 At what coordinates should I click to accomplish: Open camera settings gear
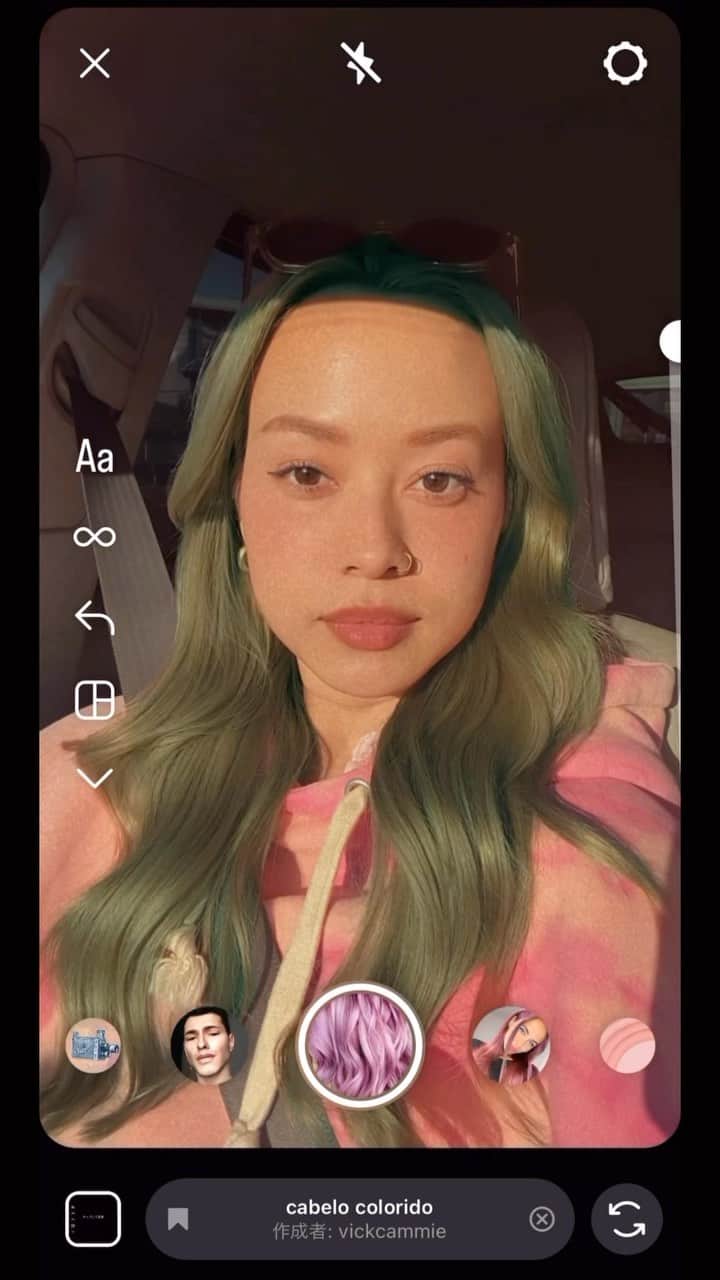(x=625, y=64)
